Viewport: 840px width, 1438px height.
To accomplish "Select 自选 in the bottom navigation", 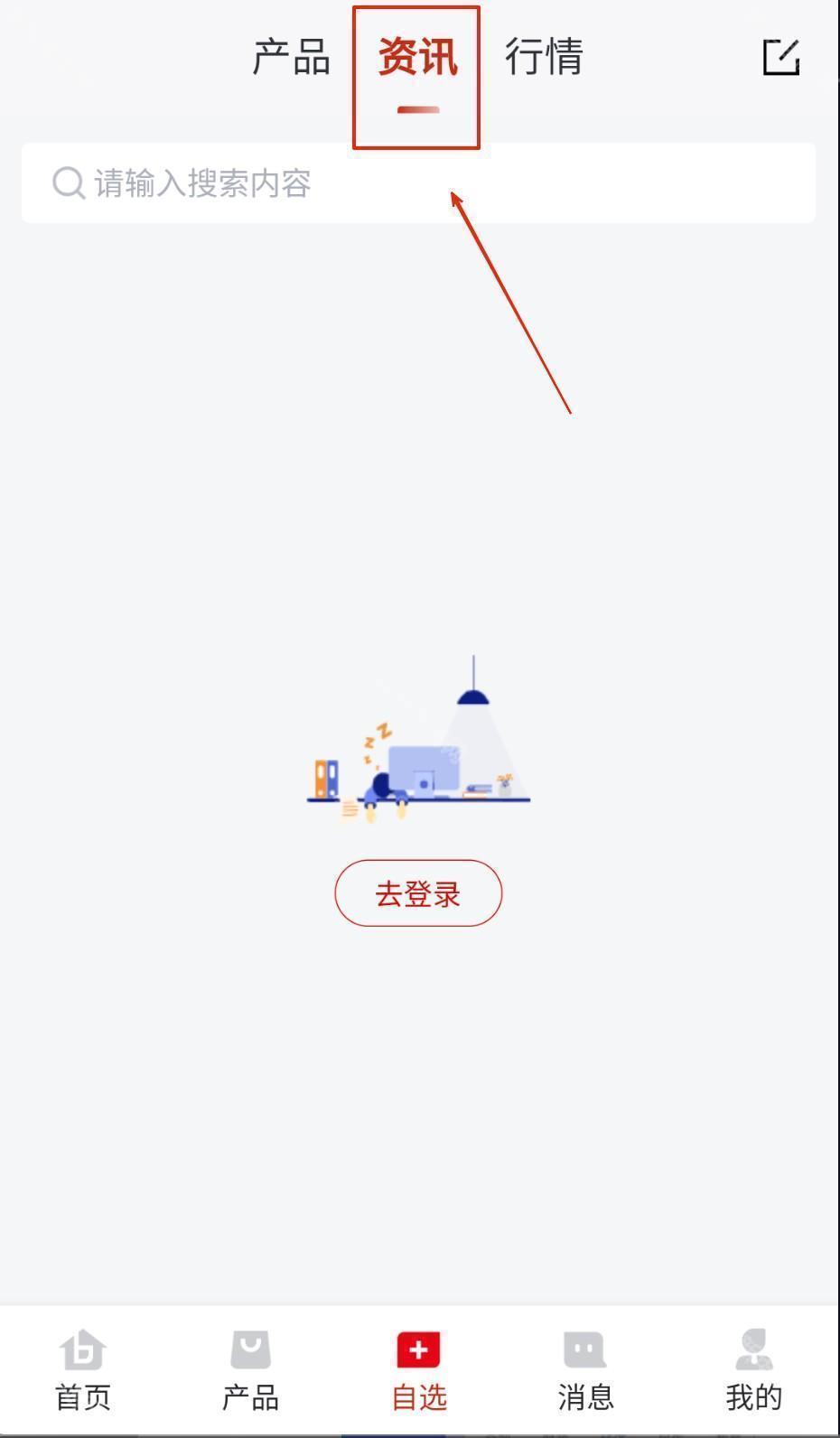I will (x=418, y=1370).
